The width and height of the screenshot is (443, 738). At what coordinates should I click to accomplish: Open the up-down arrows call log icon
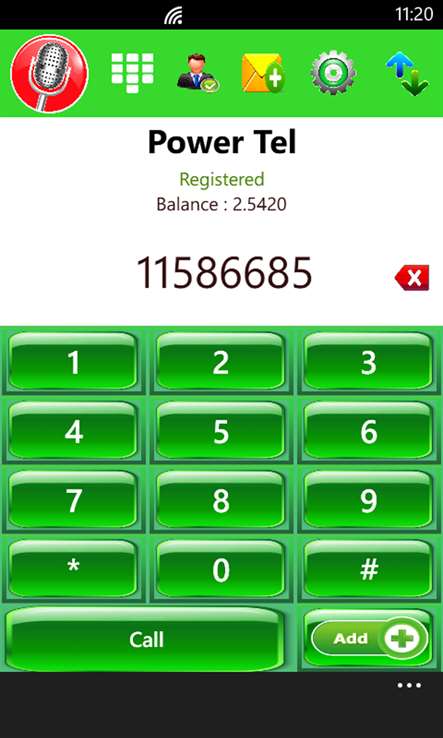407,73
